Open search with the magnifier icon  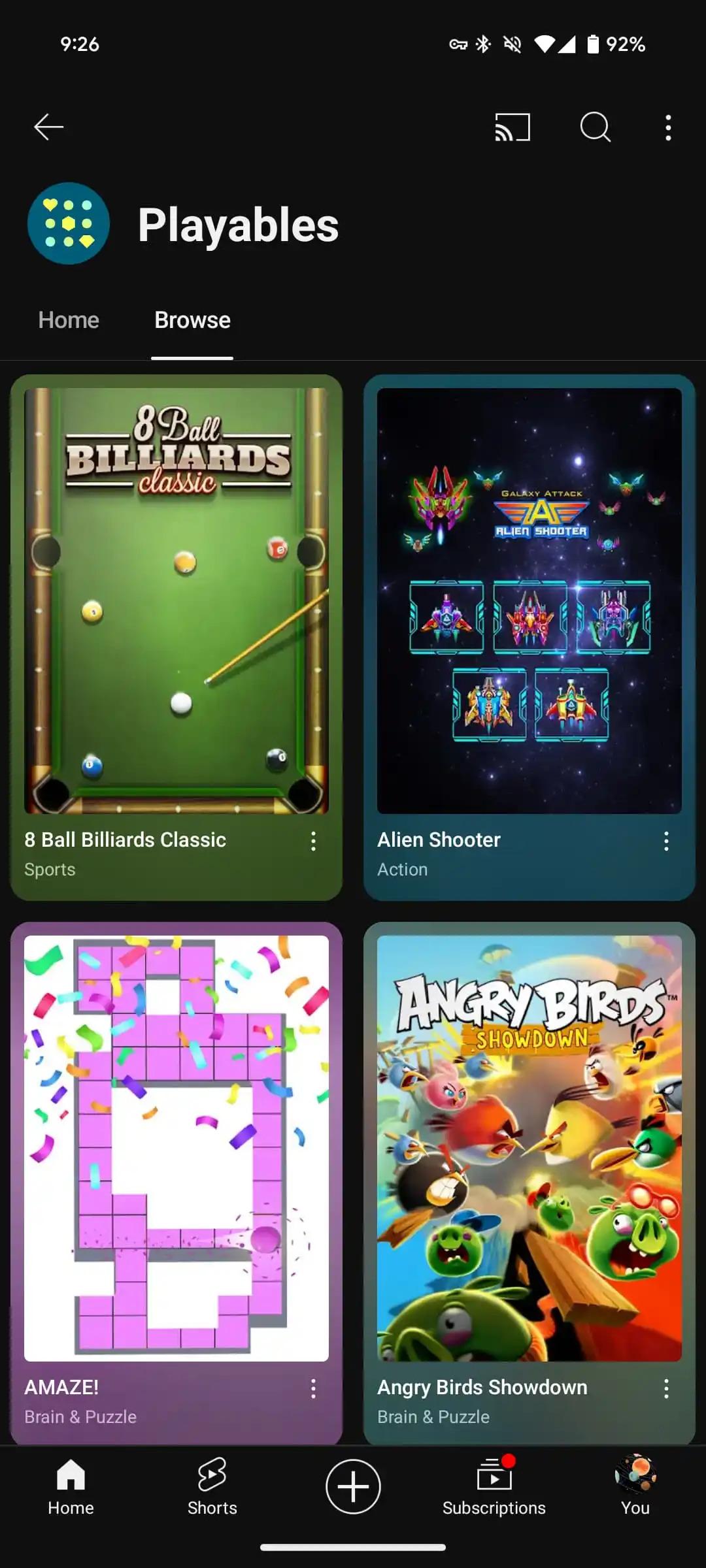click(595, 127)
